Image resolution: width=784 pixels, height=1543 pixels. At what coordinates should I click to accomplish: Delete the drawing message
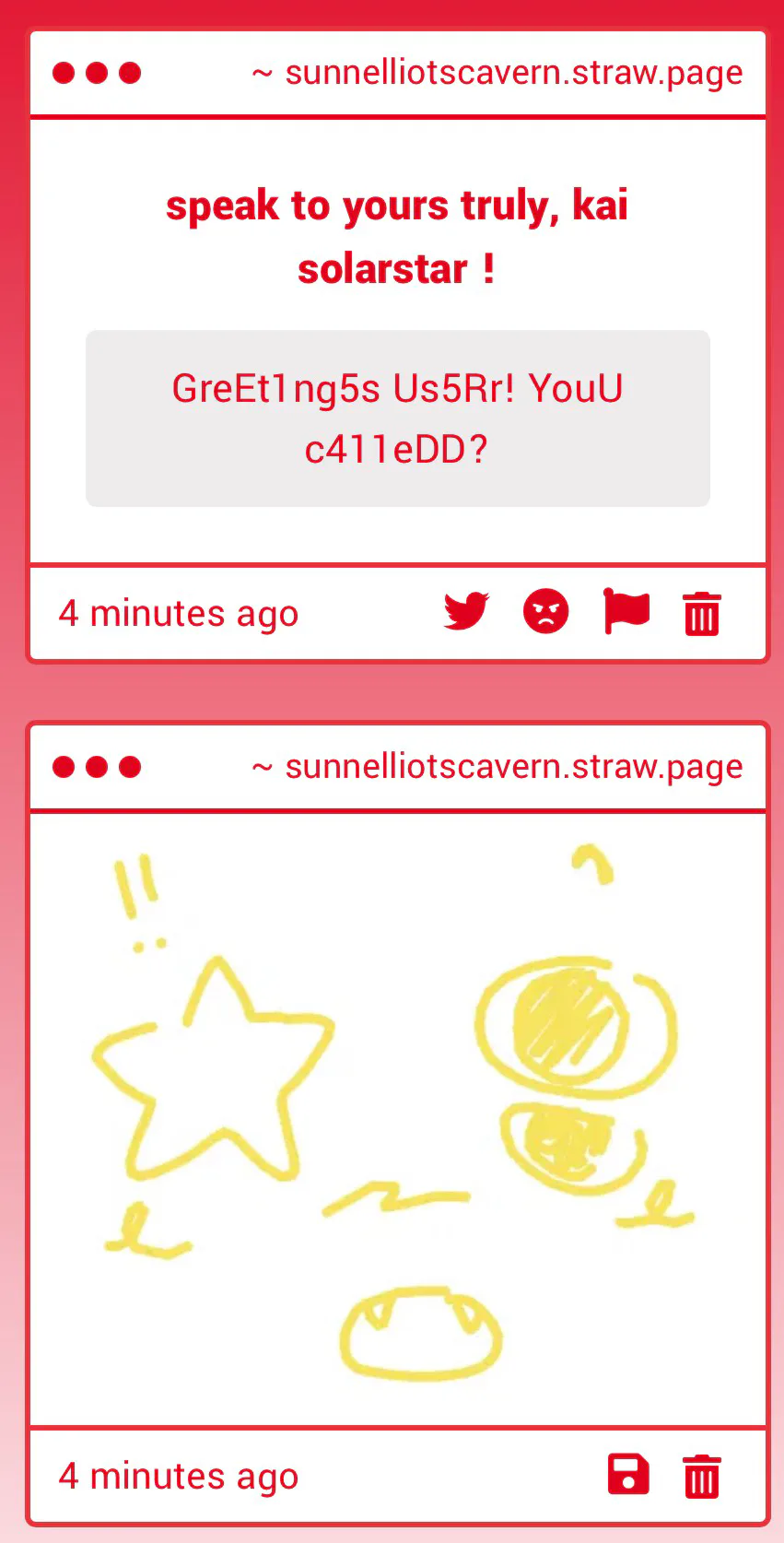[701, 1477]
